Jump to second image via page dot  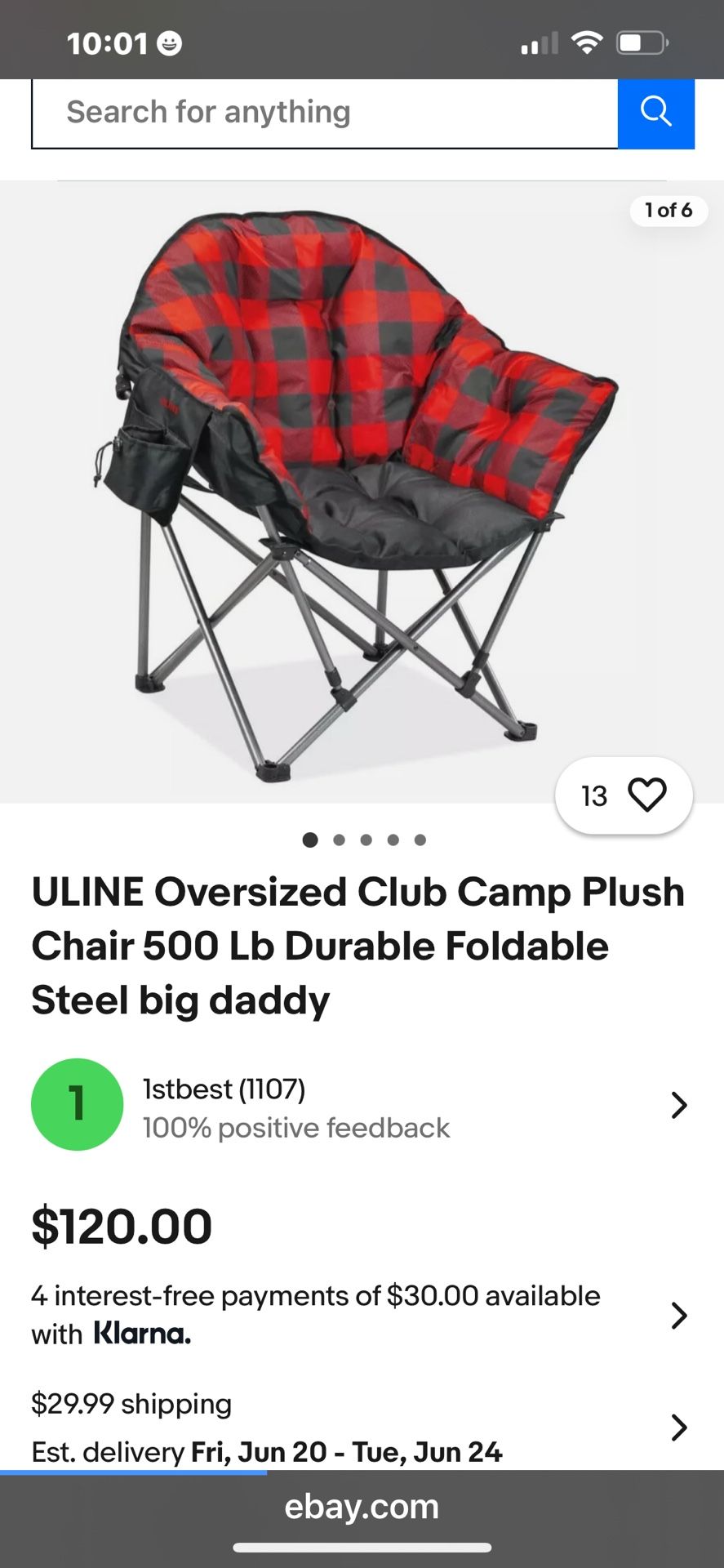tap(339, 840)
